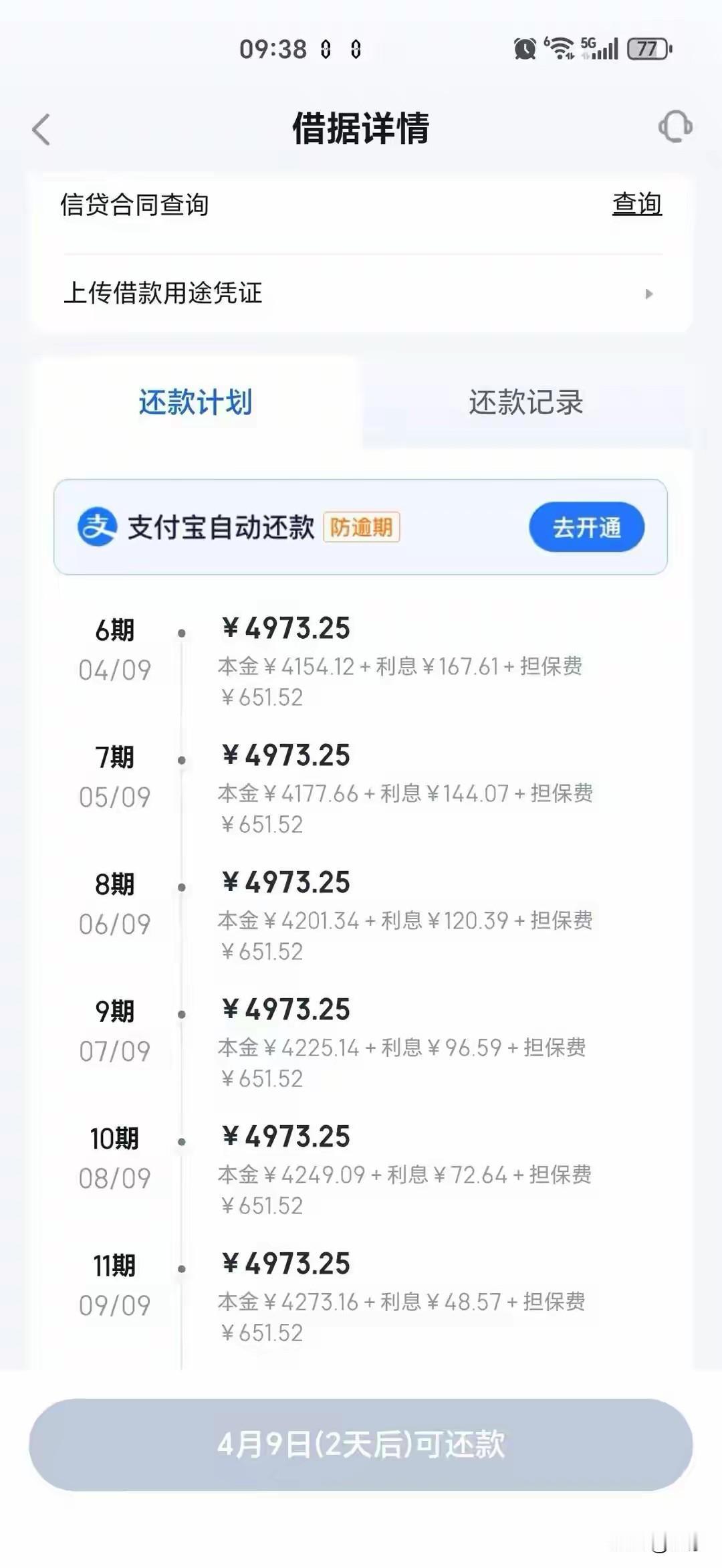Switch to the 还款记录 tab
The width and height of the screenshot is (722, 1568).
click(x=525, y=402)
